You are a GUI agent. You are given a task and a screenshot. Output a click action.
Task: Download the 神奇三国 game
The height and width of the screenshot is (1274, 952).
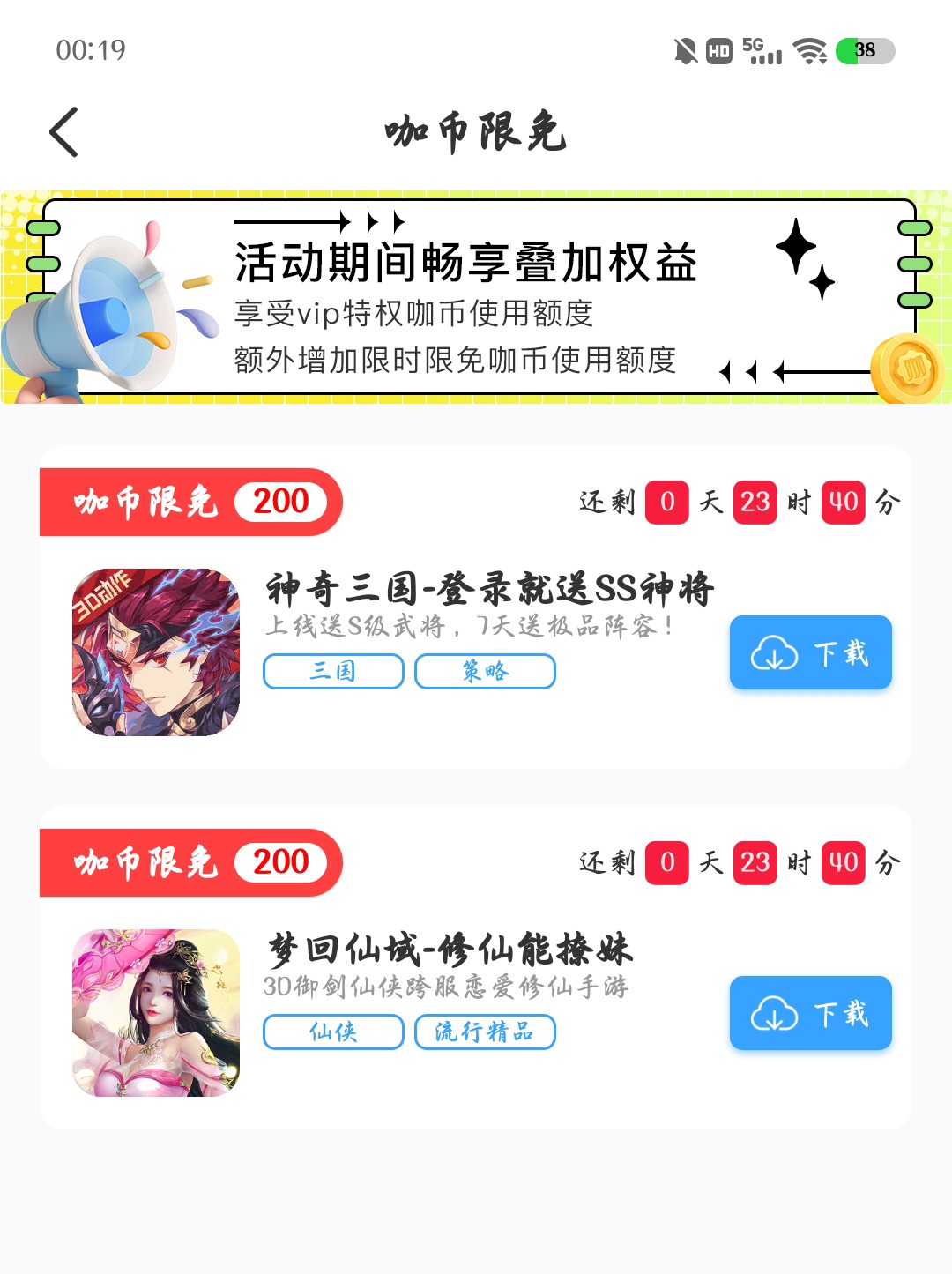(810, 653)
